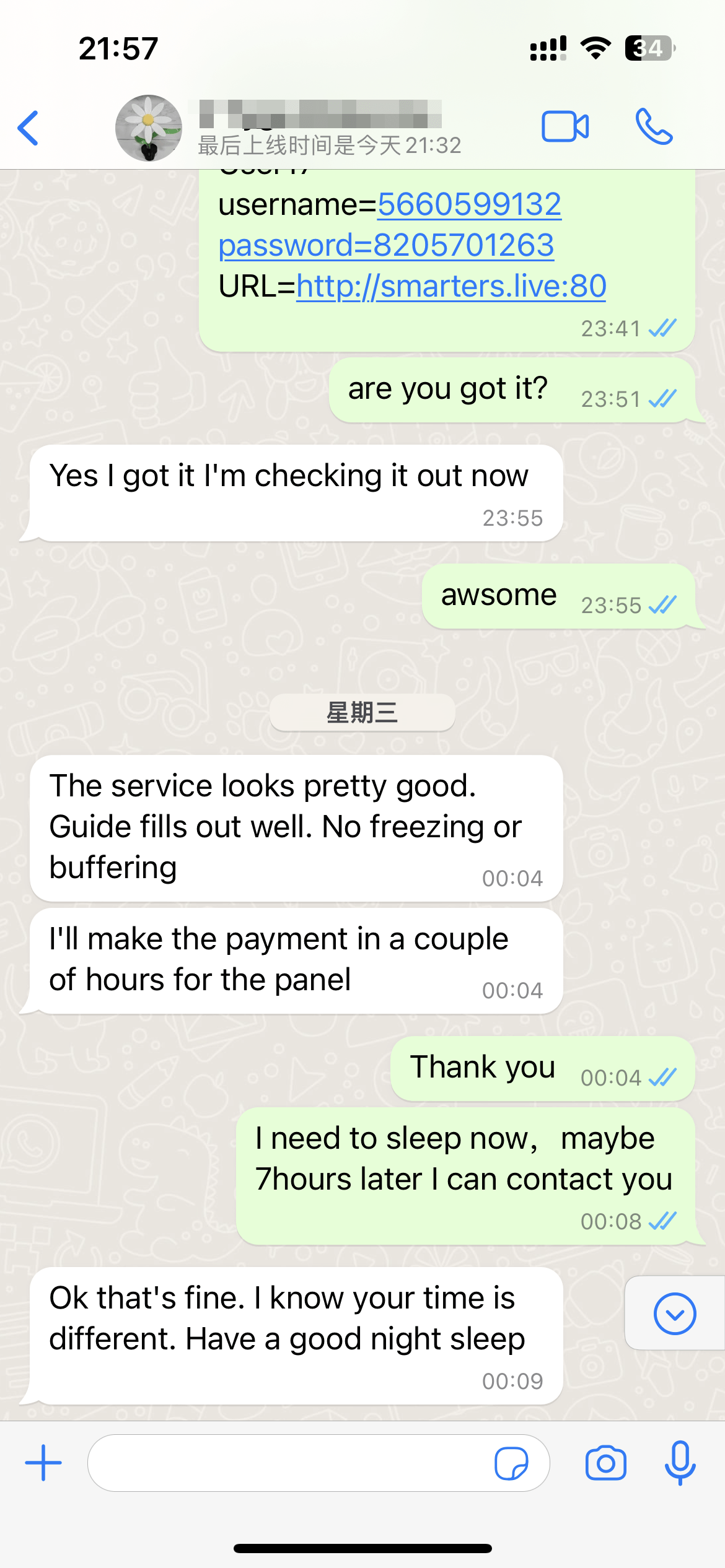Screen dimensions: 725x1568
Task: Start a video call
Action: pyautogui.click(x=565, y=127)
